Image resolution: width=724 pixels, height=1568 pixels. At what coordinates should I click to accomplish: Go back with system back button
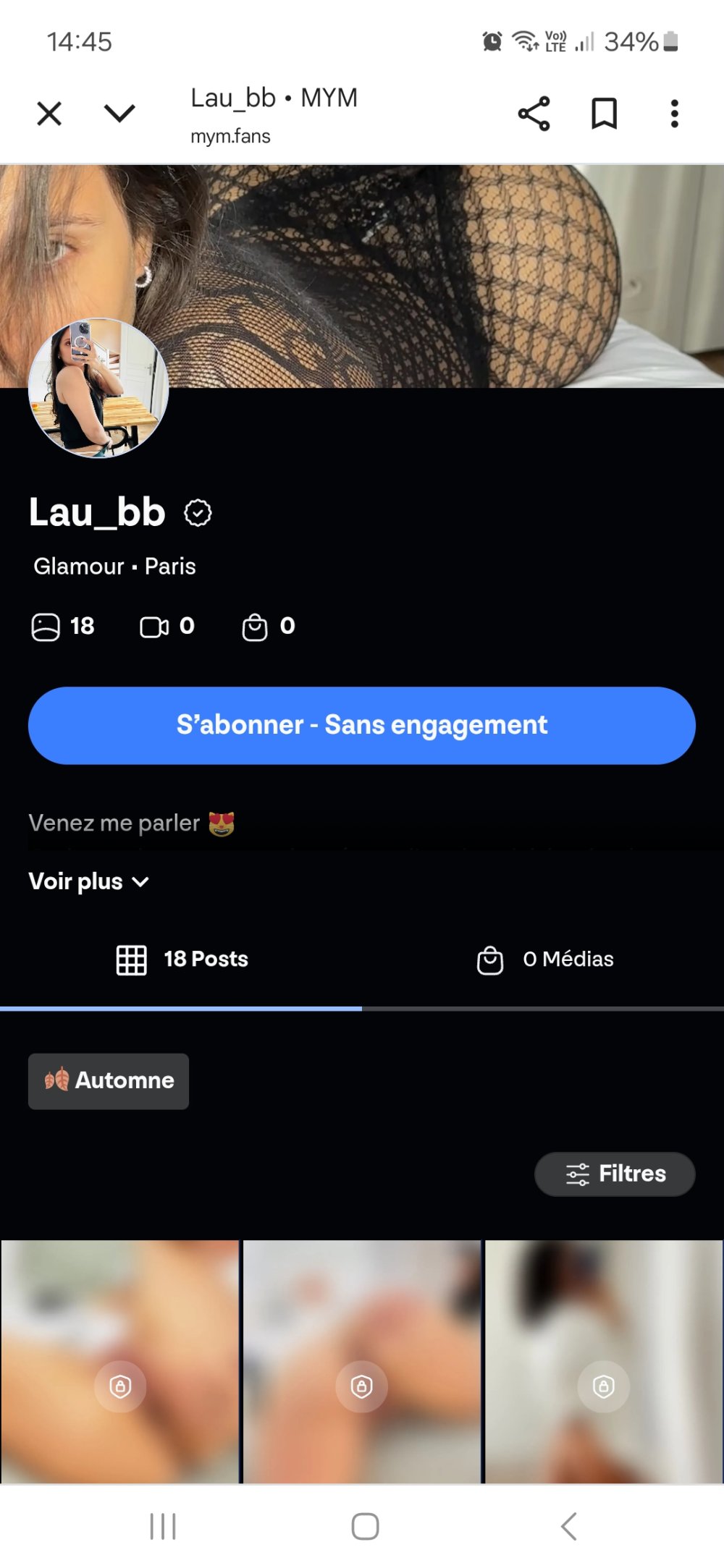(x=568, y=1526)
